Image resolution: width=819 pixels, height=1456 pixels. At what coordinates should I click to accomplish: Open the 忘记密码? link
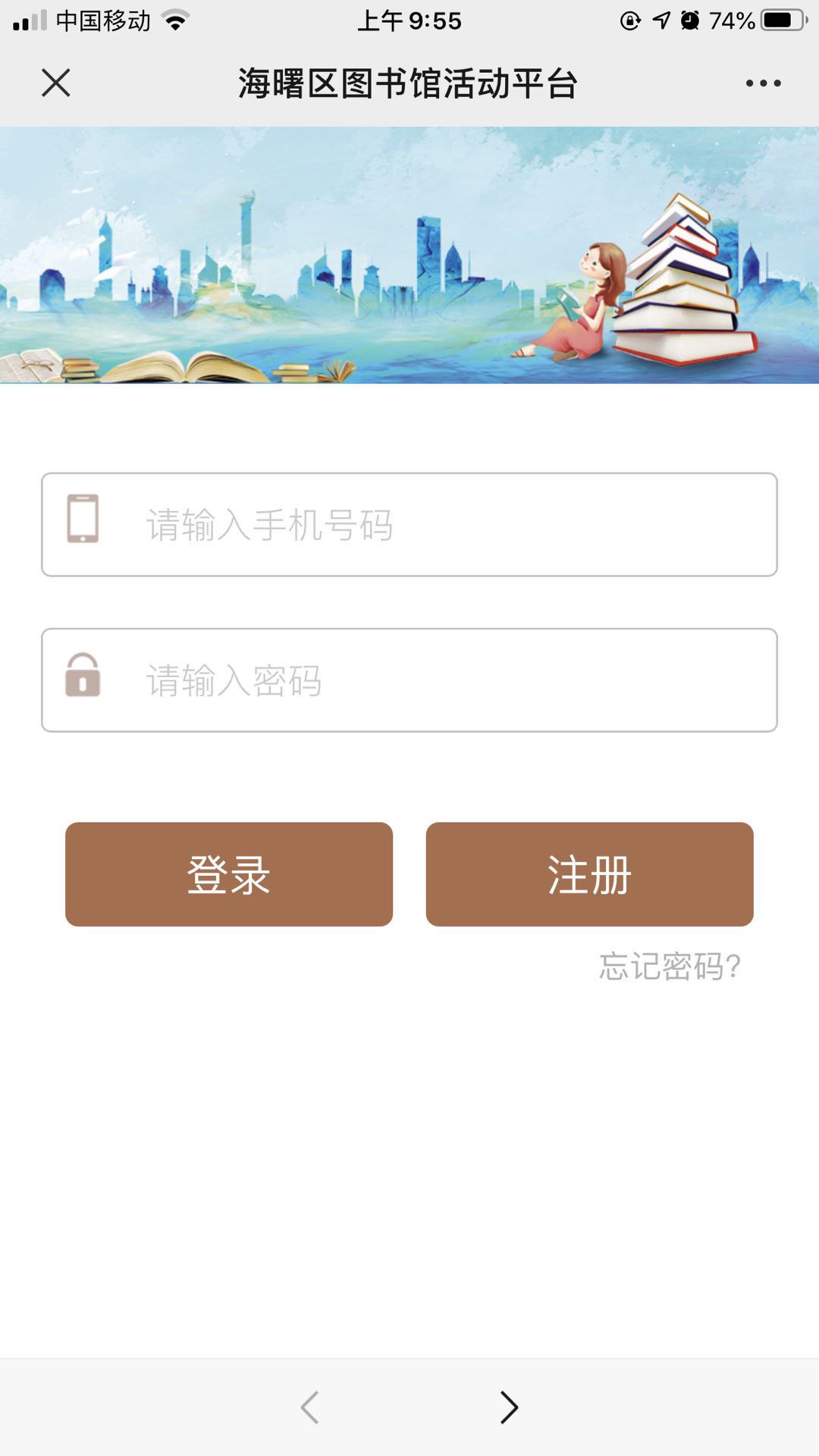pos(670,966)
